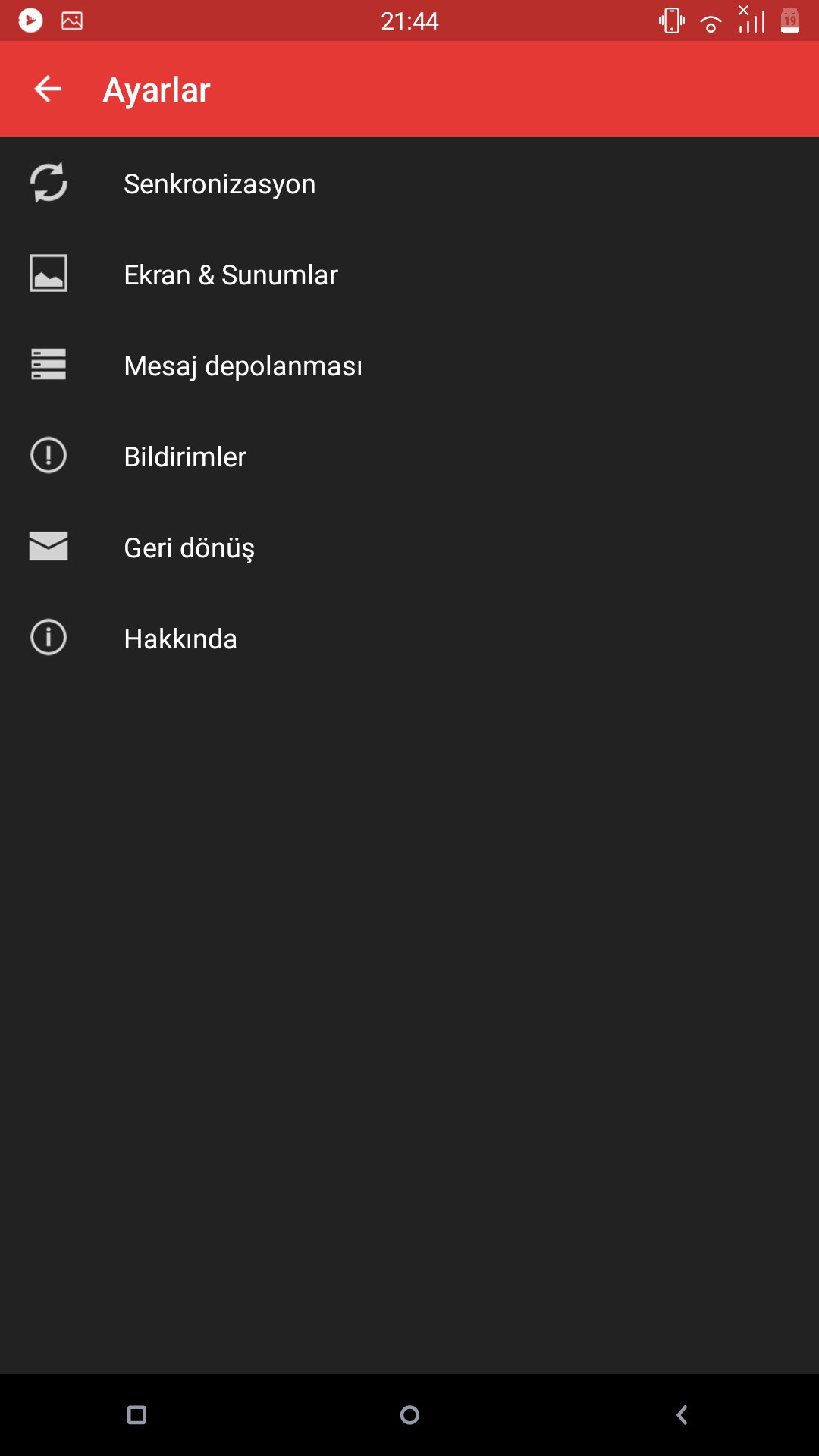Open Bildirimler settings
Screen dimensions: 819x1456
coord(409,457)
